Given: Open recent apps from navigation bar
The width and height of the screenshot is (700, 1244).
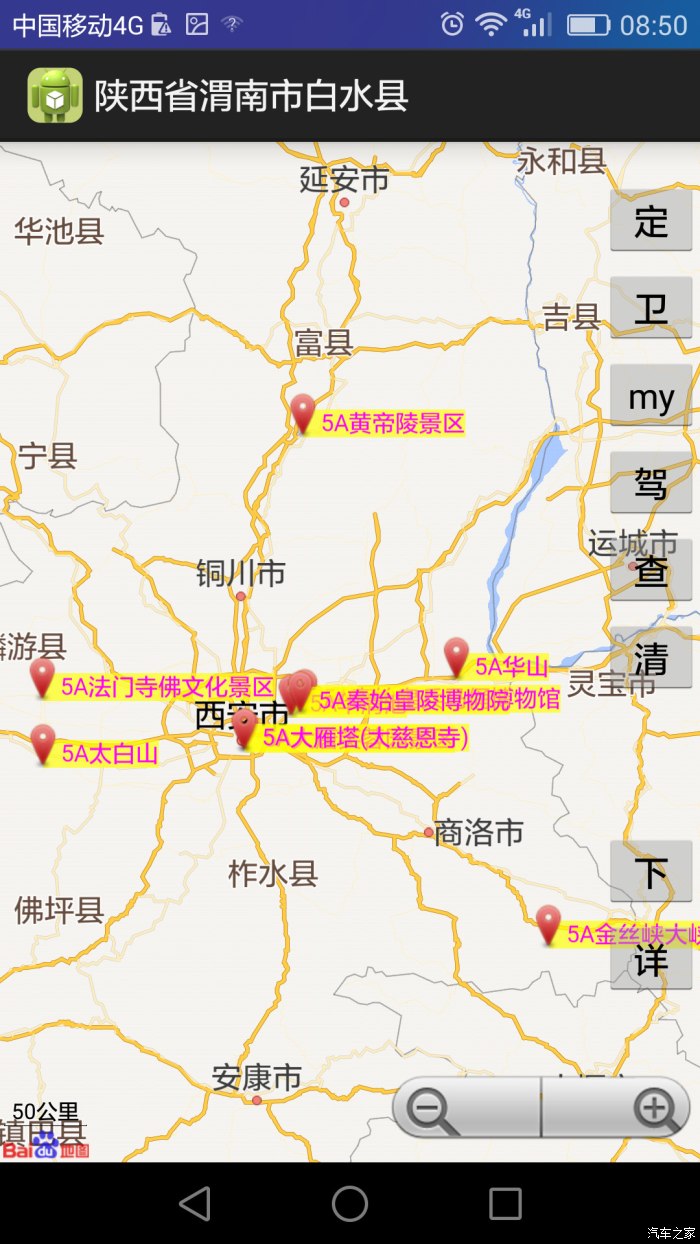Looking at the screenshot, I should click(505, 1203).
